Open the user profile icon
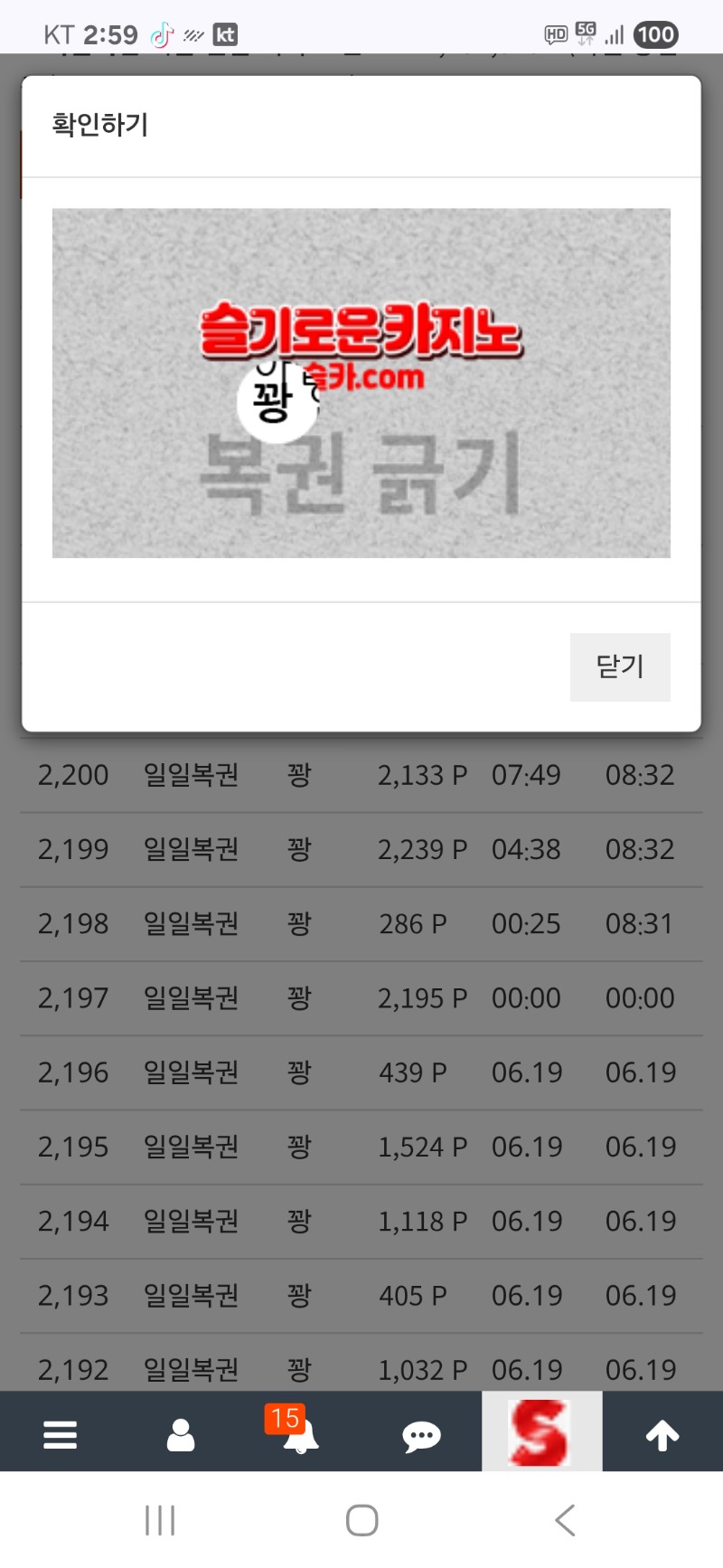 pos(181,1435)
